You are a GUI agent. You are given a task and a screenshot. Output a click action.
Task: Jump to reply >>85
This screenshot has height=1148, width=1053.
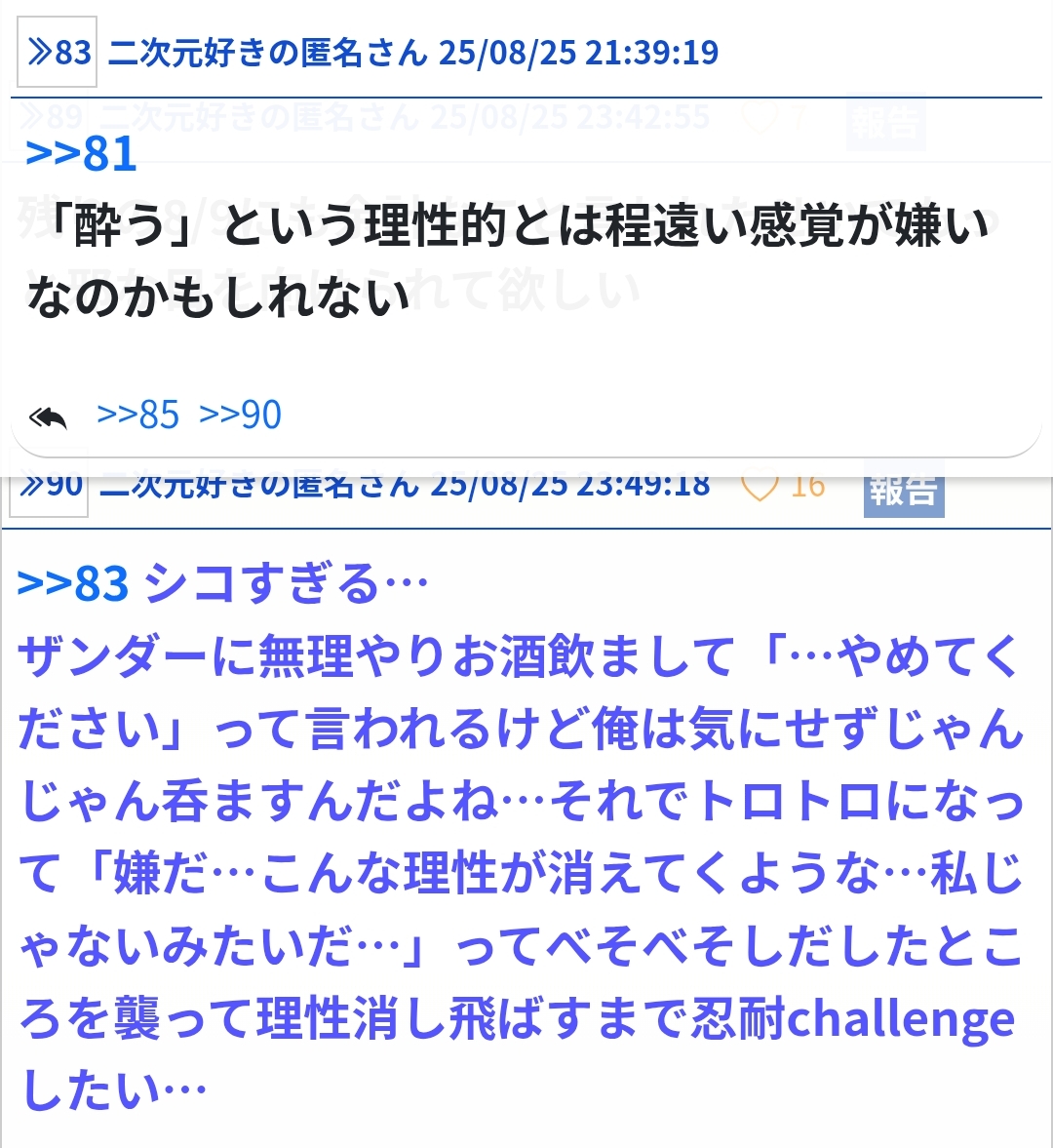pos(138,416)
